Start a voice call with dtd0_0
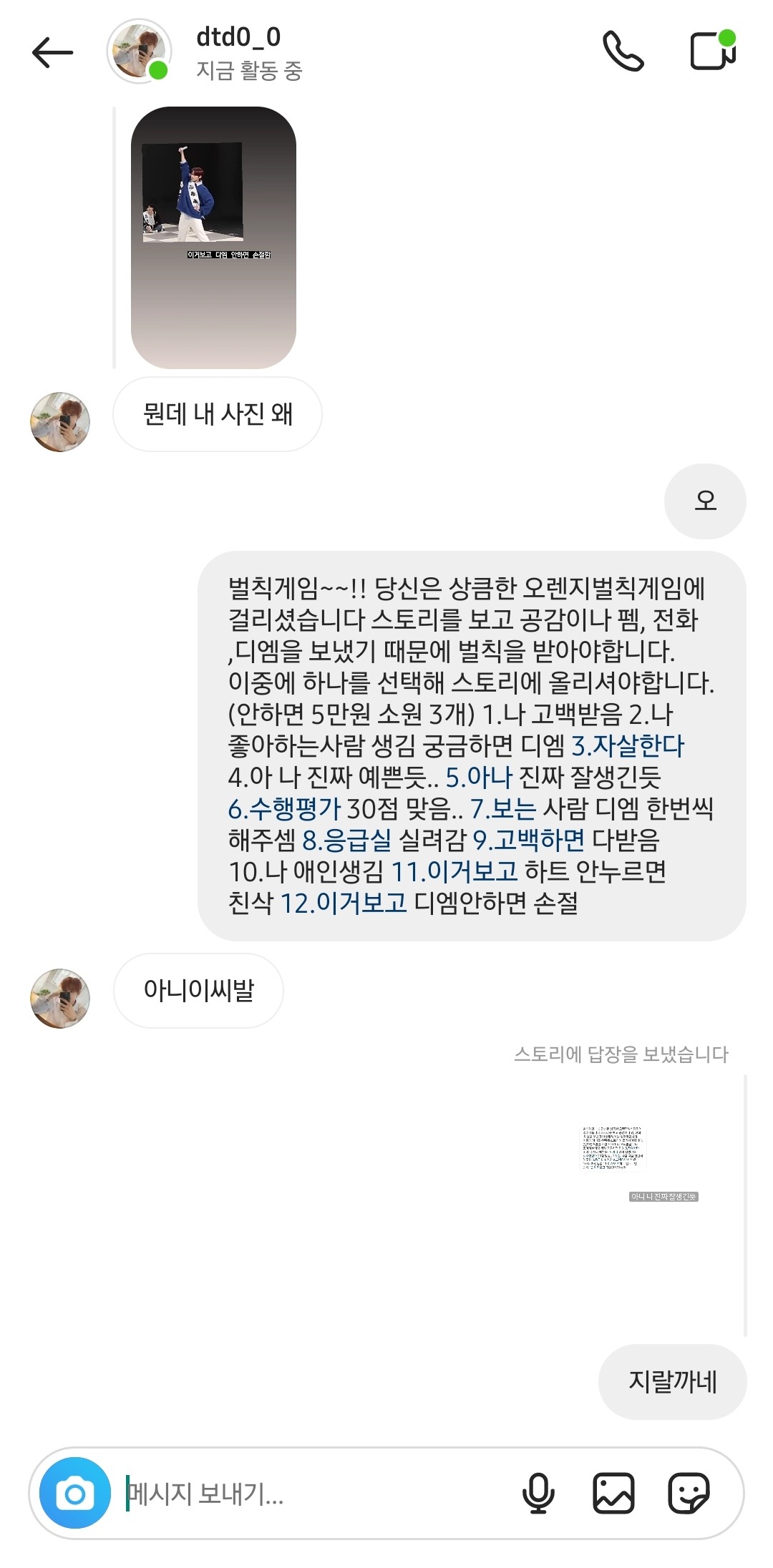 [623, 52]
